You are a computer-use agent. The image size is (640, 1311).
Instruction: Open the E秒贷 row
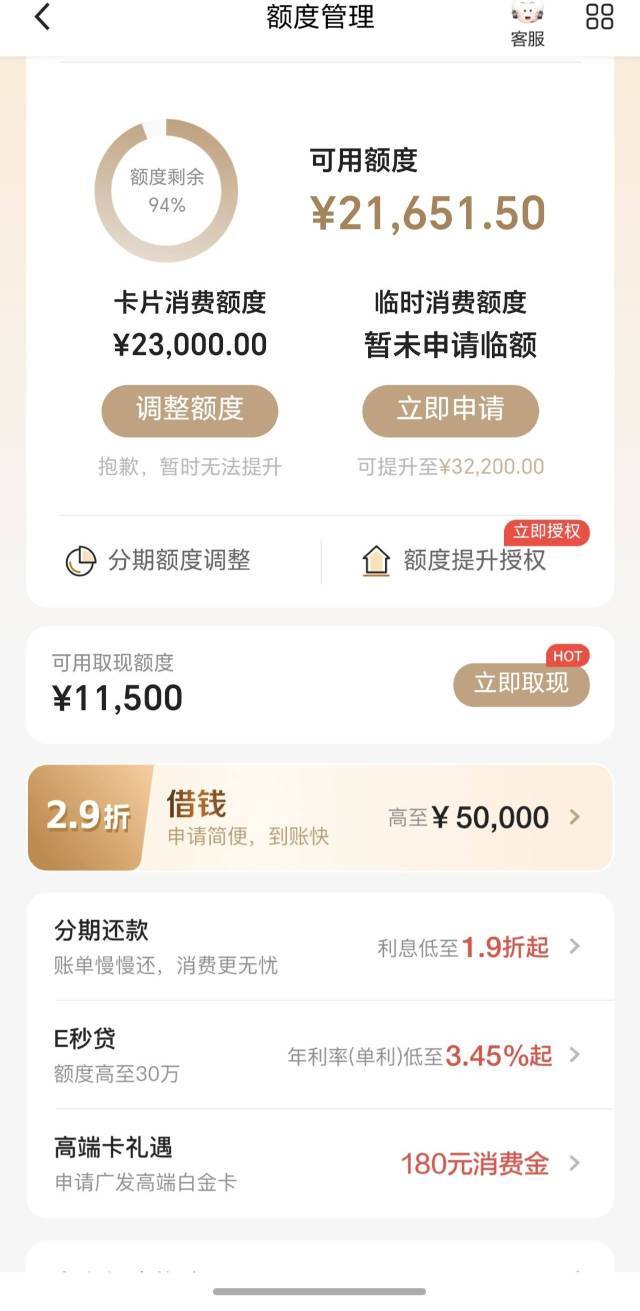tap(320, 1055)
